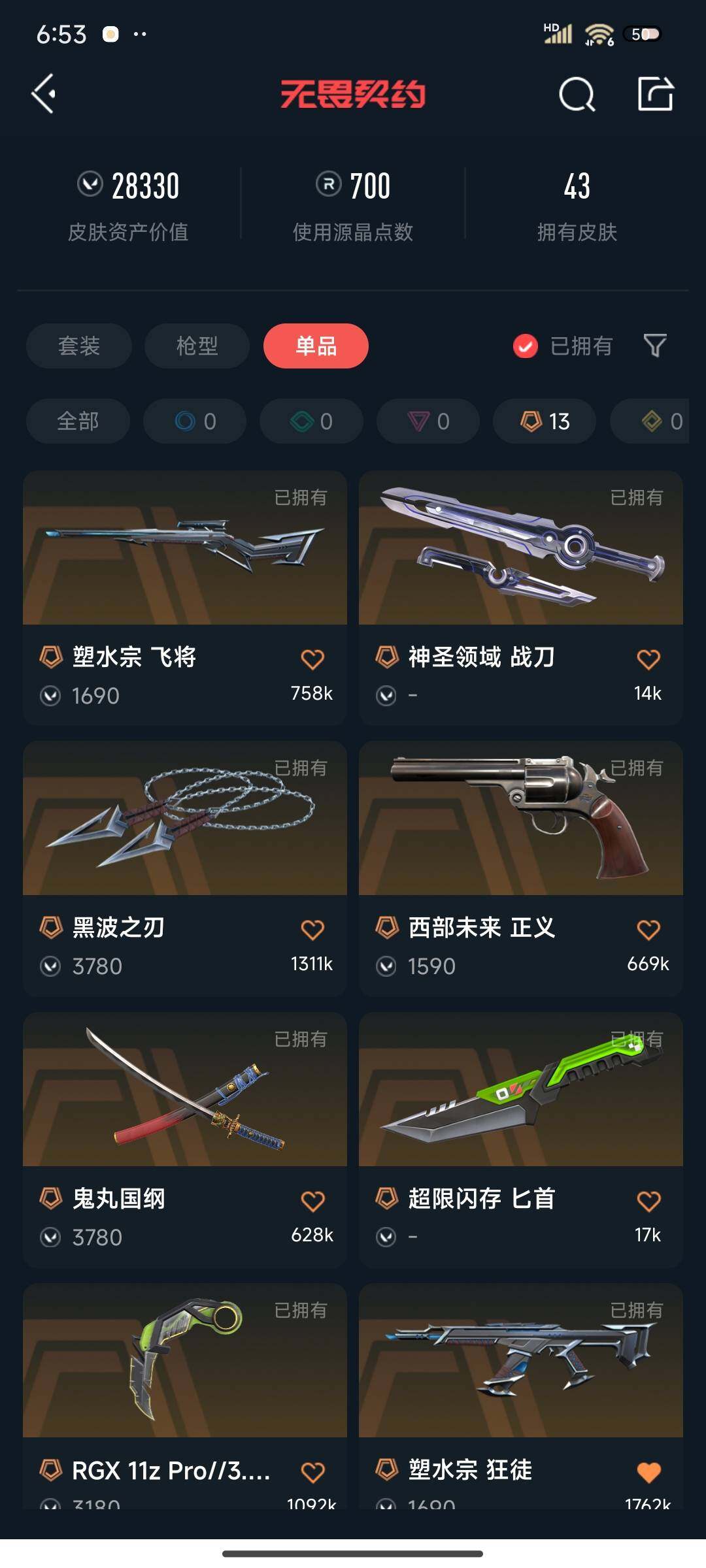
Task: Select the 单品 tab
Action: (x=316, y=346)
